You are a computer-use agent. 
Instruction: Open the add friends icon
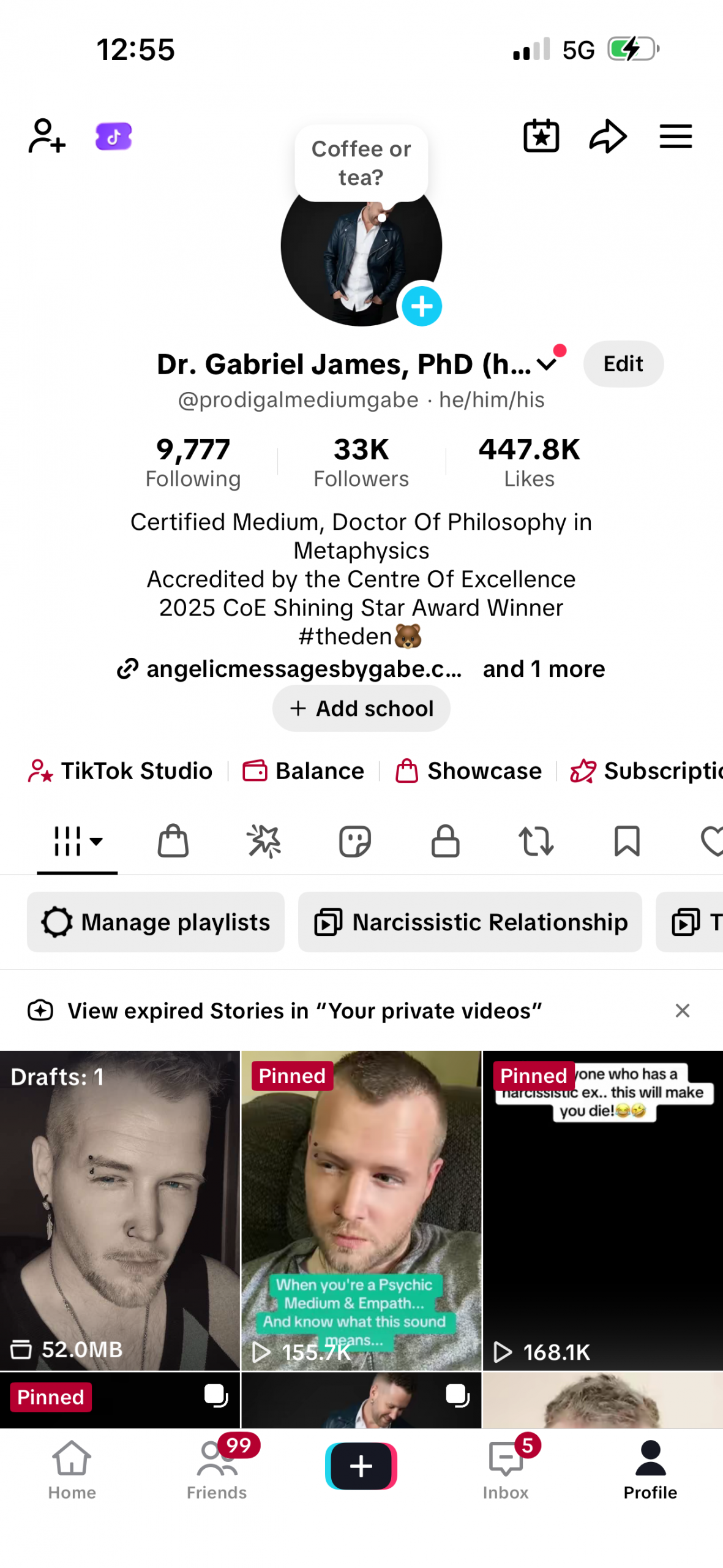point(47,136)
